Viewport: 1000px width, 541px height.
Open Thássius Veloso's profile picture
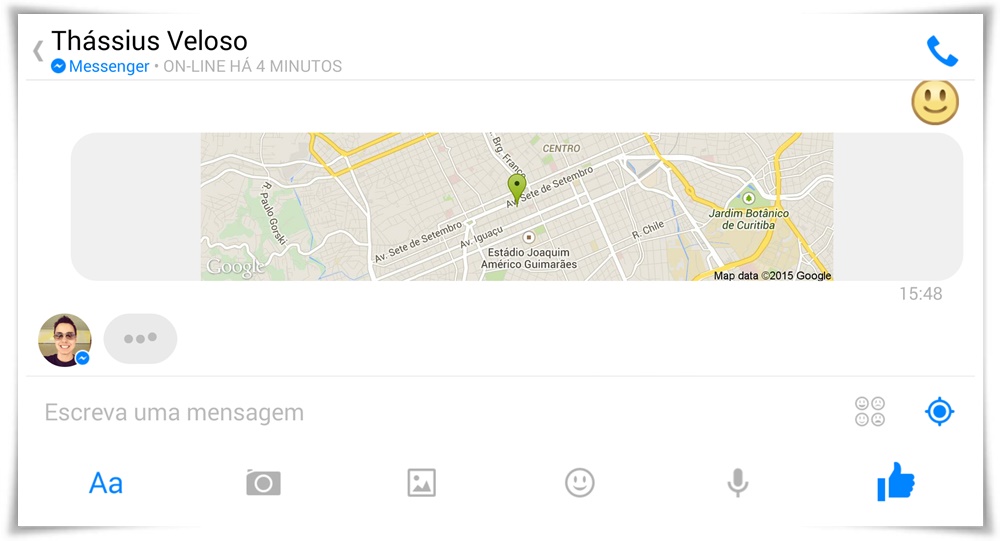coord(65,340)
